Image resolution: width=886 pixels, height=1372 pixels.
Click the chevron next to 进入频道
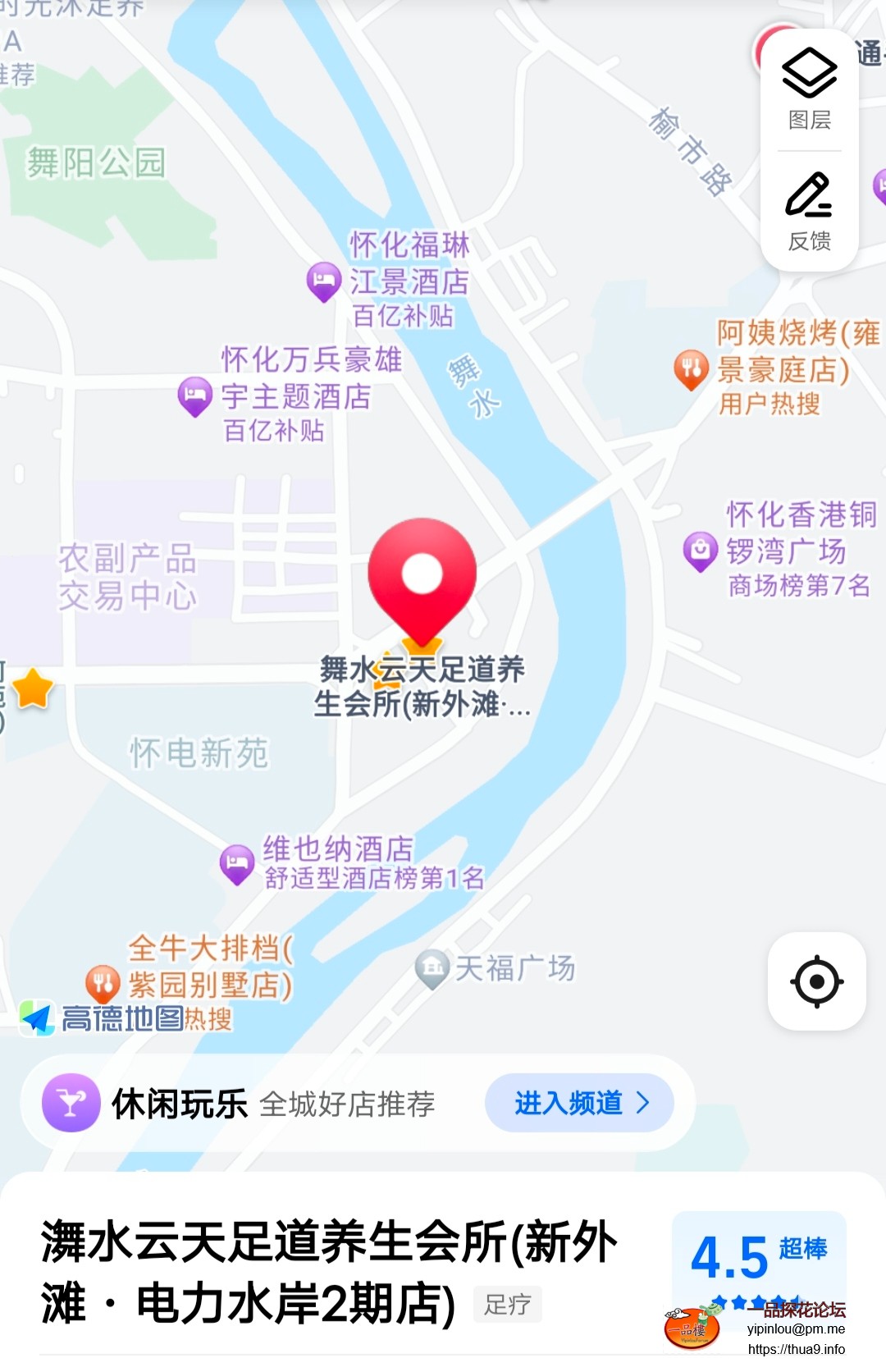643,1103
